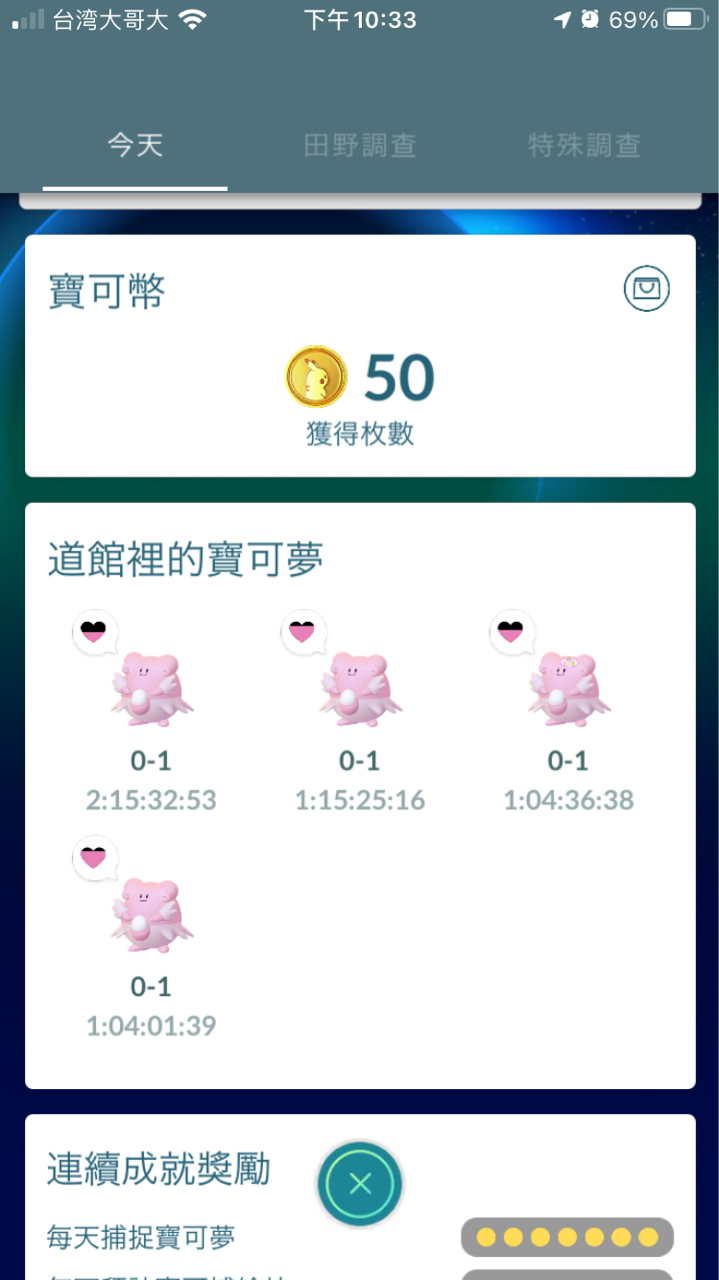Switch to the 特殊調查 tab
The height and width of the screenshot is (1280, 719).
[x=584, y=146]
